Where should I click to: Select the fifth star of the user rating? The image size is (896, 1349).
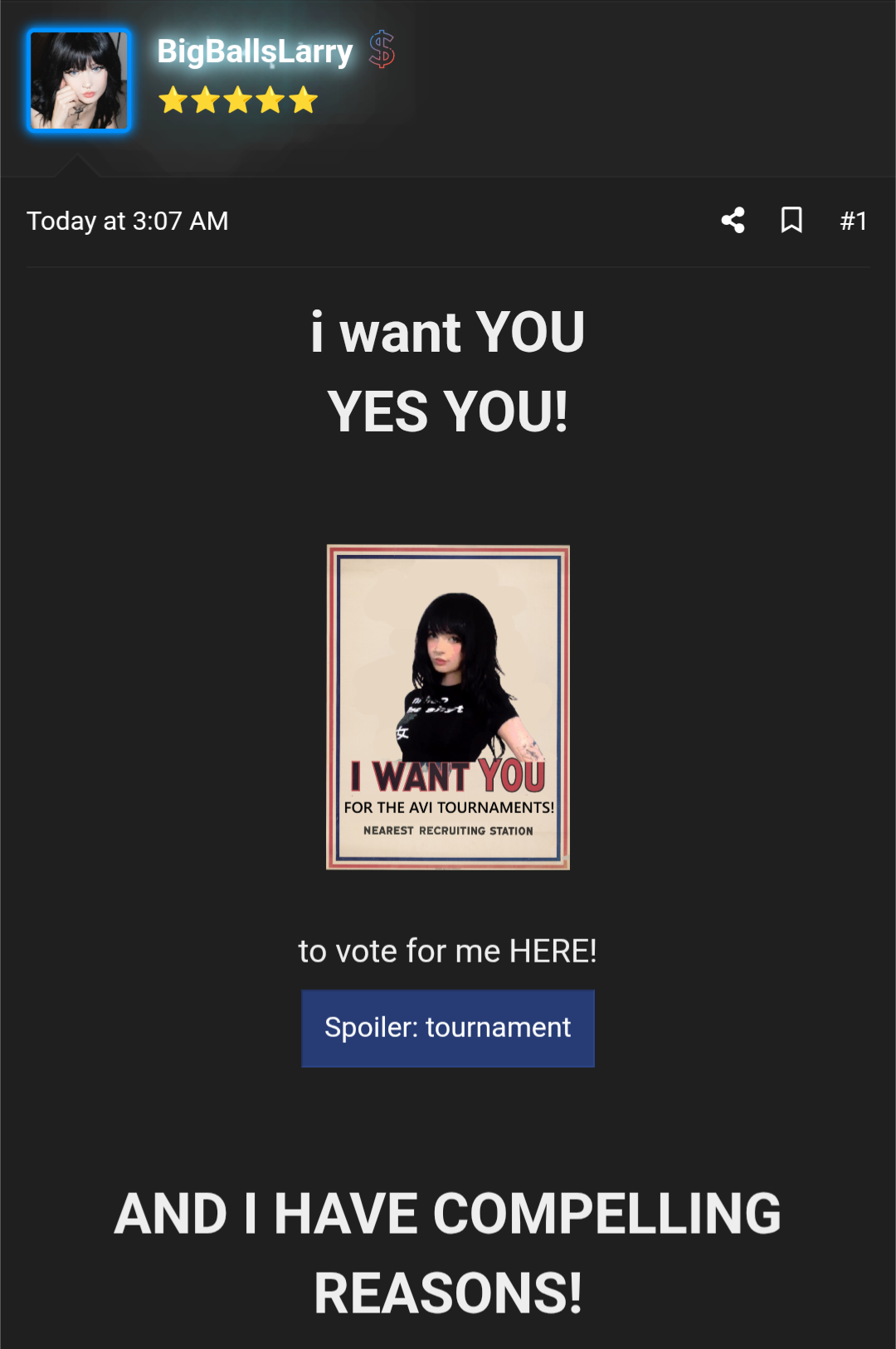303,100
